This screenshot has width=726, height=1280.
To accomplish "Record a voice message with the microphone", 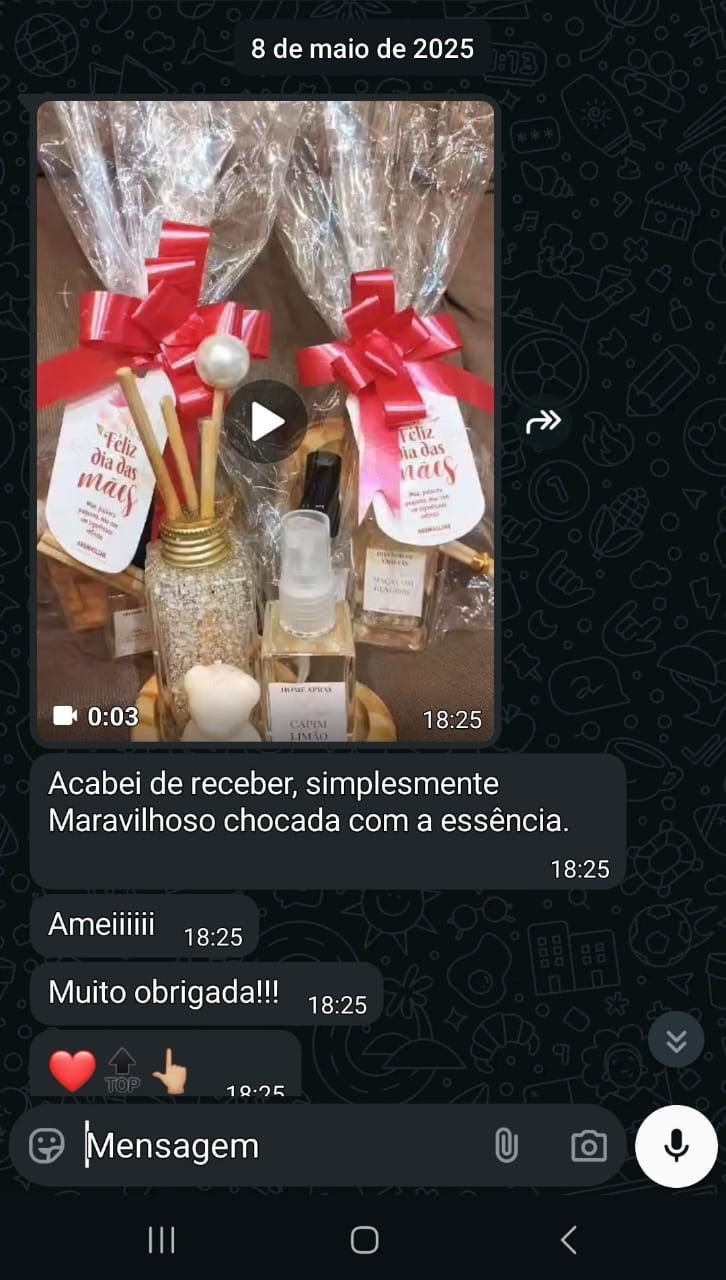I will pyautogui.click(x=676, y=1146).
